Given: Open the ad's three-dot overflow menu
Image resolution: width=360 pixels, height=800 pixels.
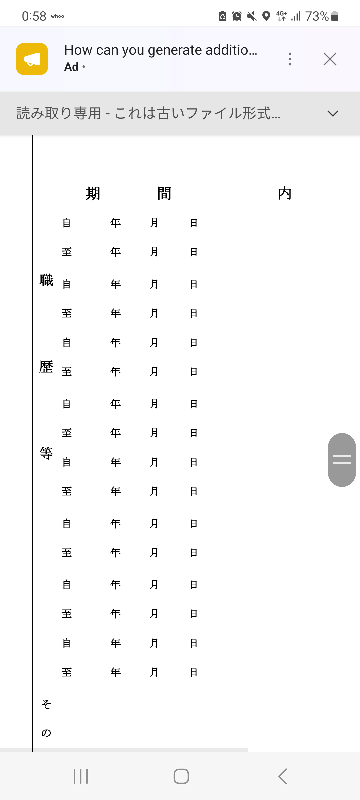Looking at the screenshot, I should 290,59.
